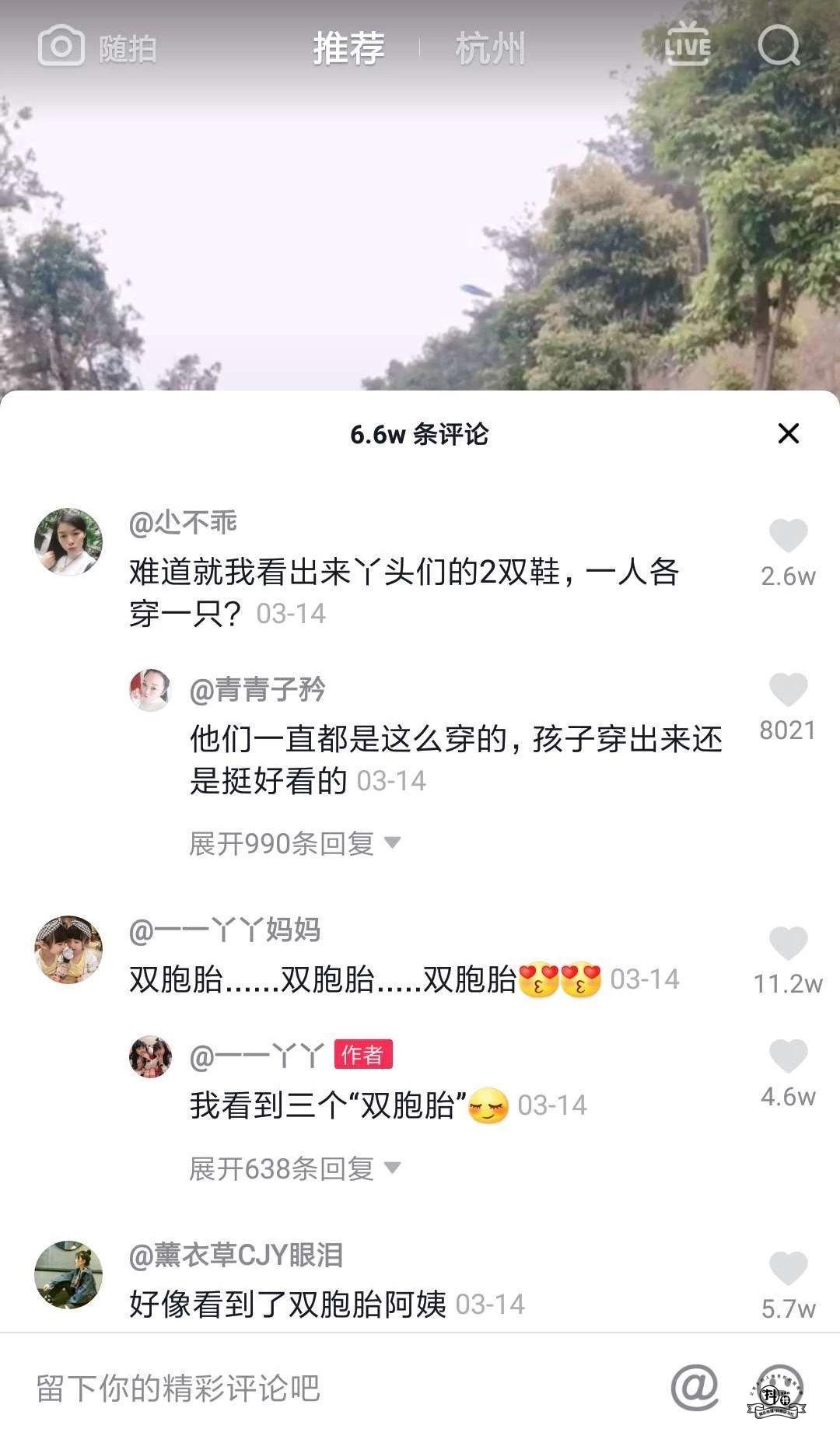Switch to the 推荐 tab

point(348,48)
